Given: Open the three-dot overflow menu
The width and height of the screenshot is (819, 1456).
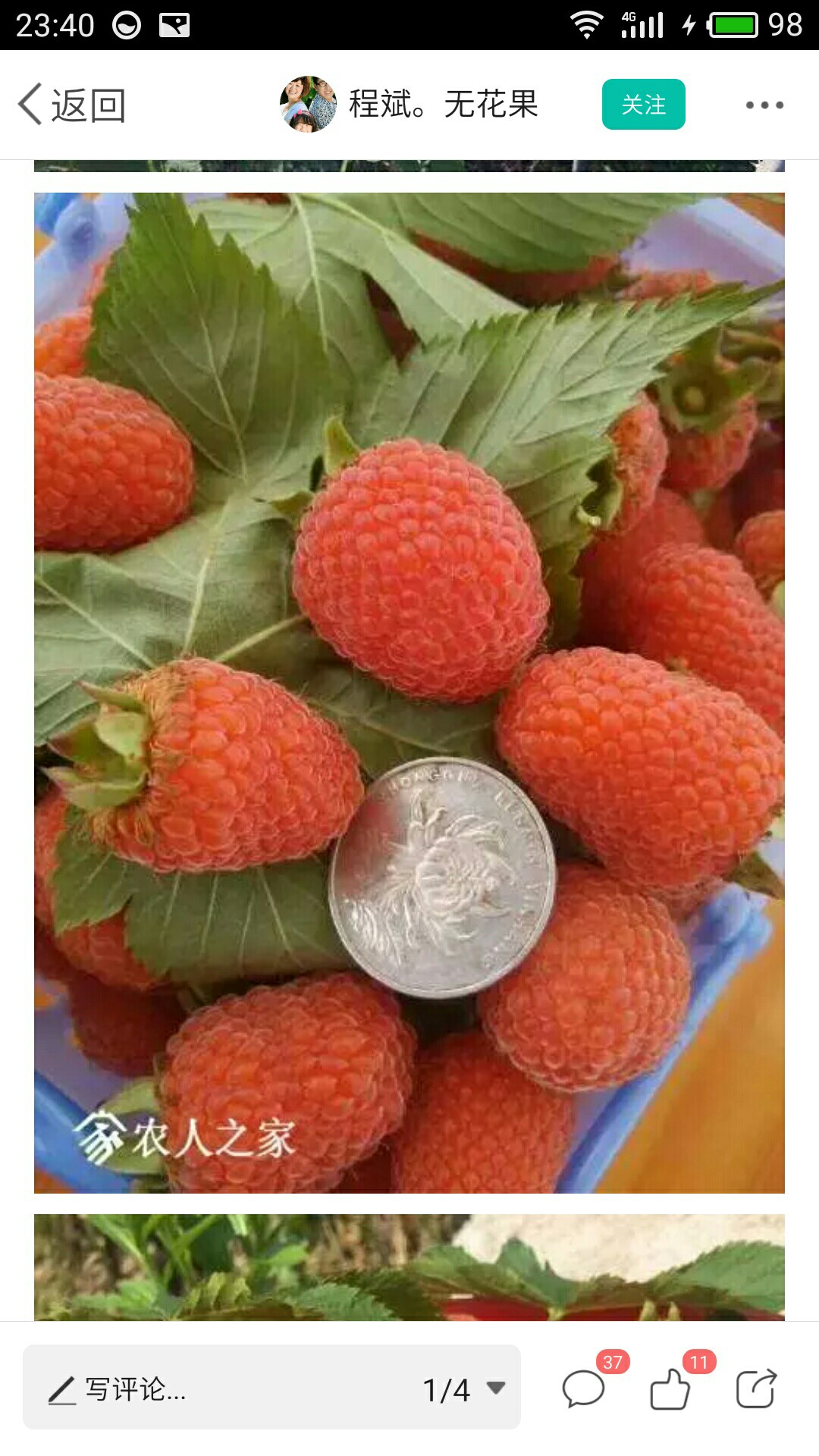Looking at the screenshot, I should pos(764,105).
